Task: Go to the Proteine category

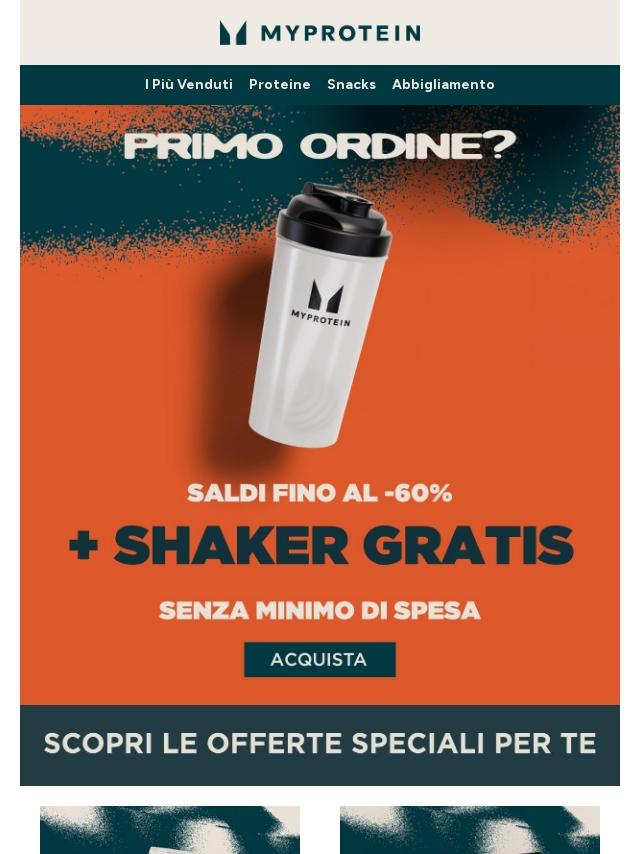Action: [280, 85]
